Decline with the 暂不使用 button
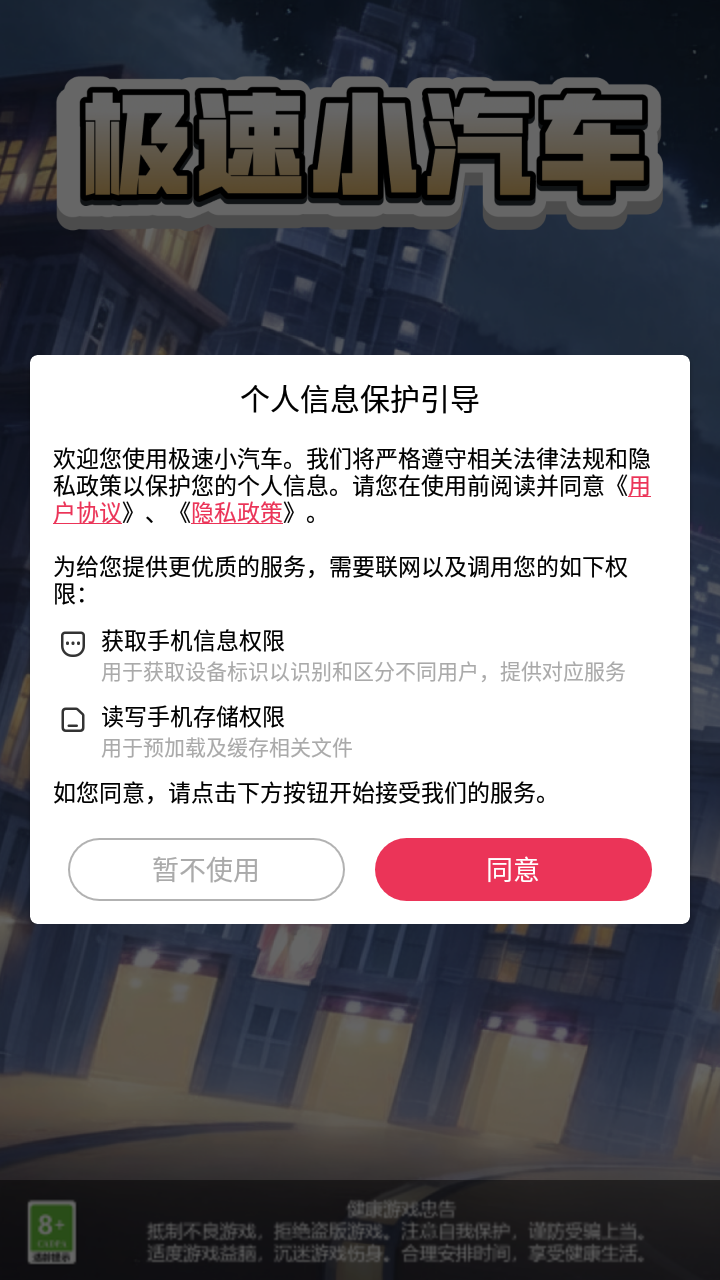The width and height of the screenshot is (720, 1280). tap(206, 869)
